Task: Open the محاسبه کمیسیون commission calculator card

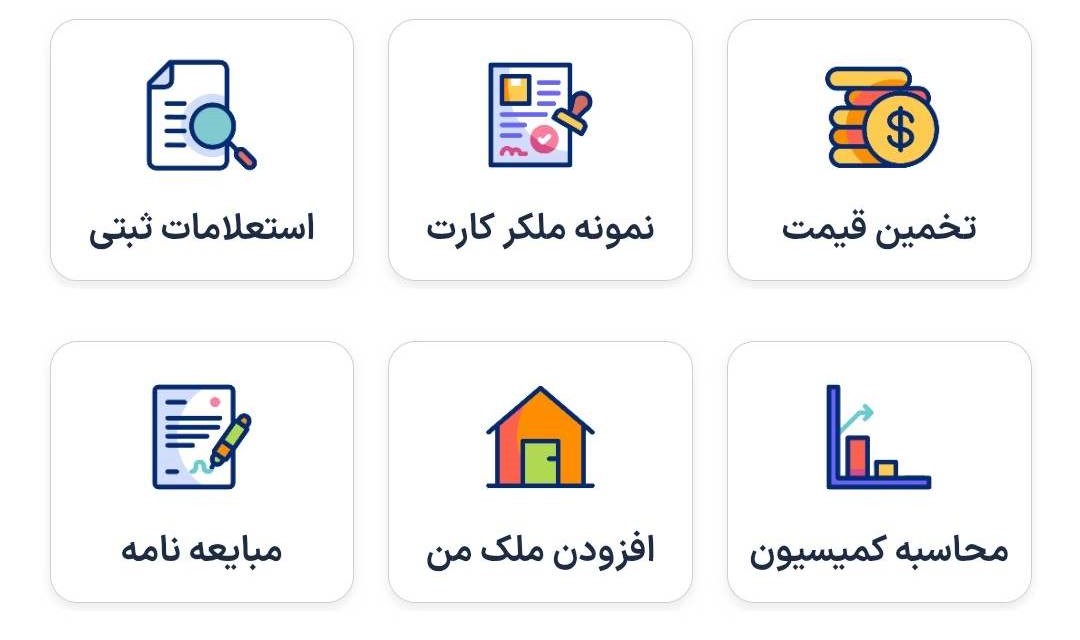Action: [x=879, y=472]
